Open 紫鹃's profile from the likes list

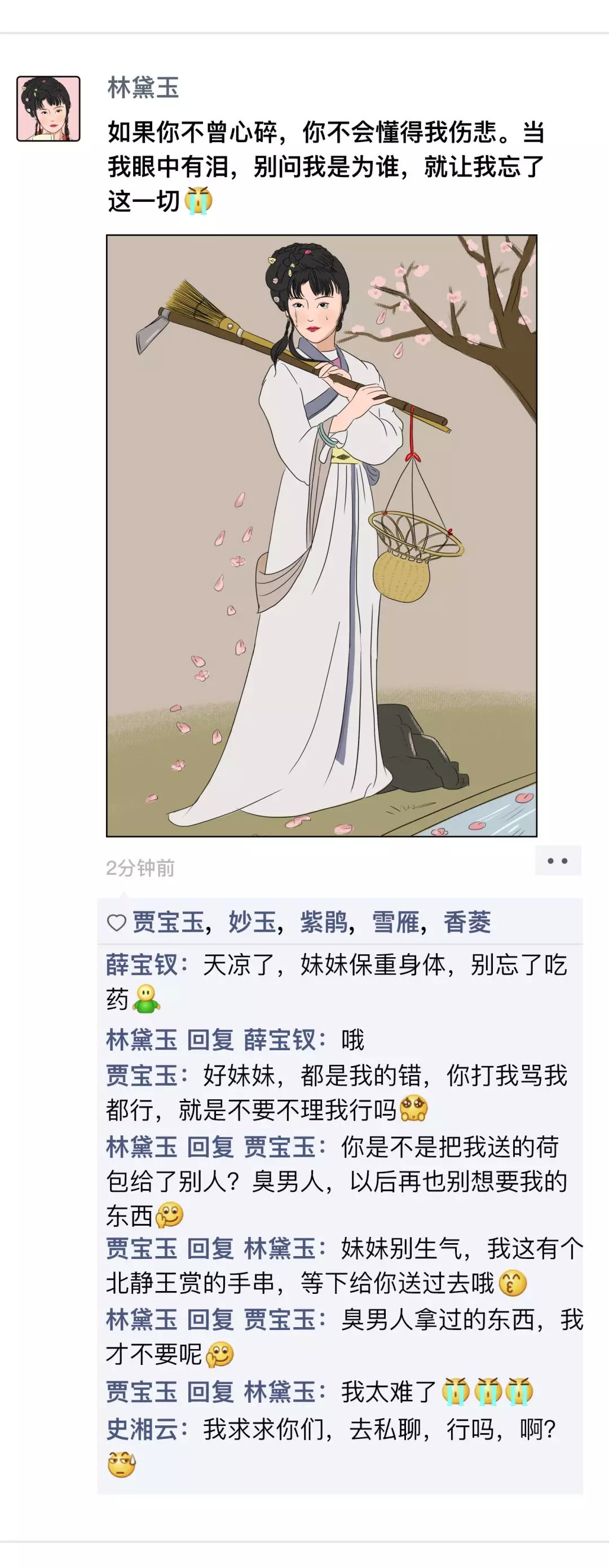click(324, 922)
